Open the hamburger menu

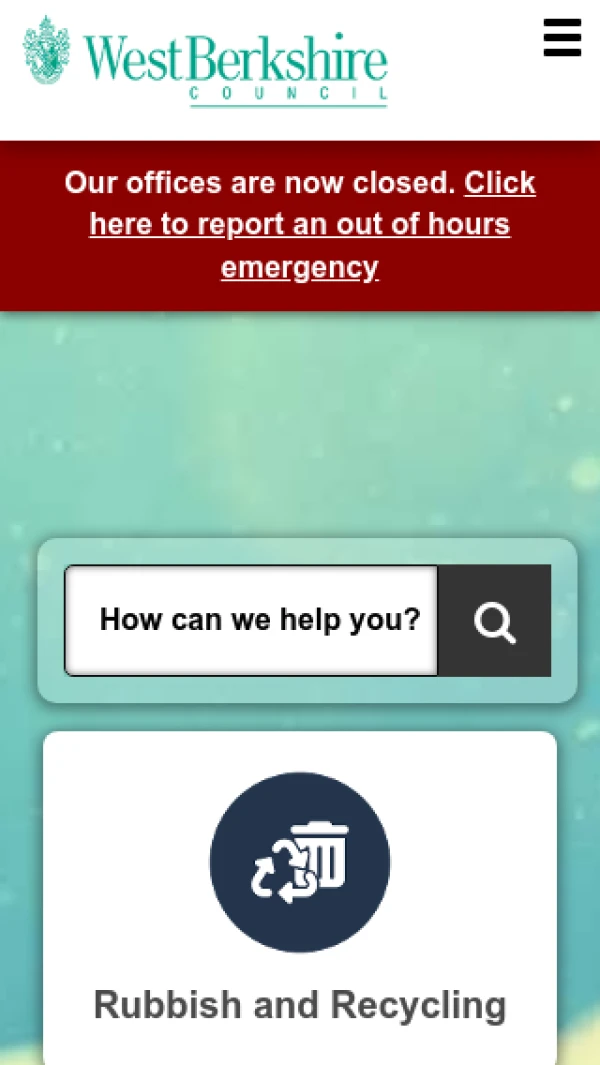point(562,38)
